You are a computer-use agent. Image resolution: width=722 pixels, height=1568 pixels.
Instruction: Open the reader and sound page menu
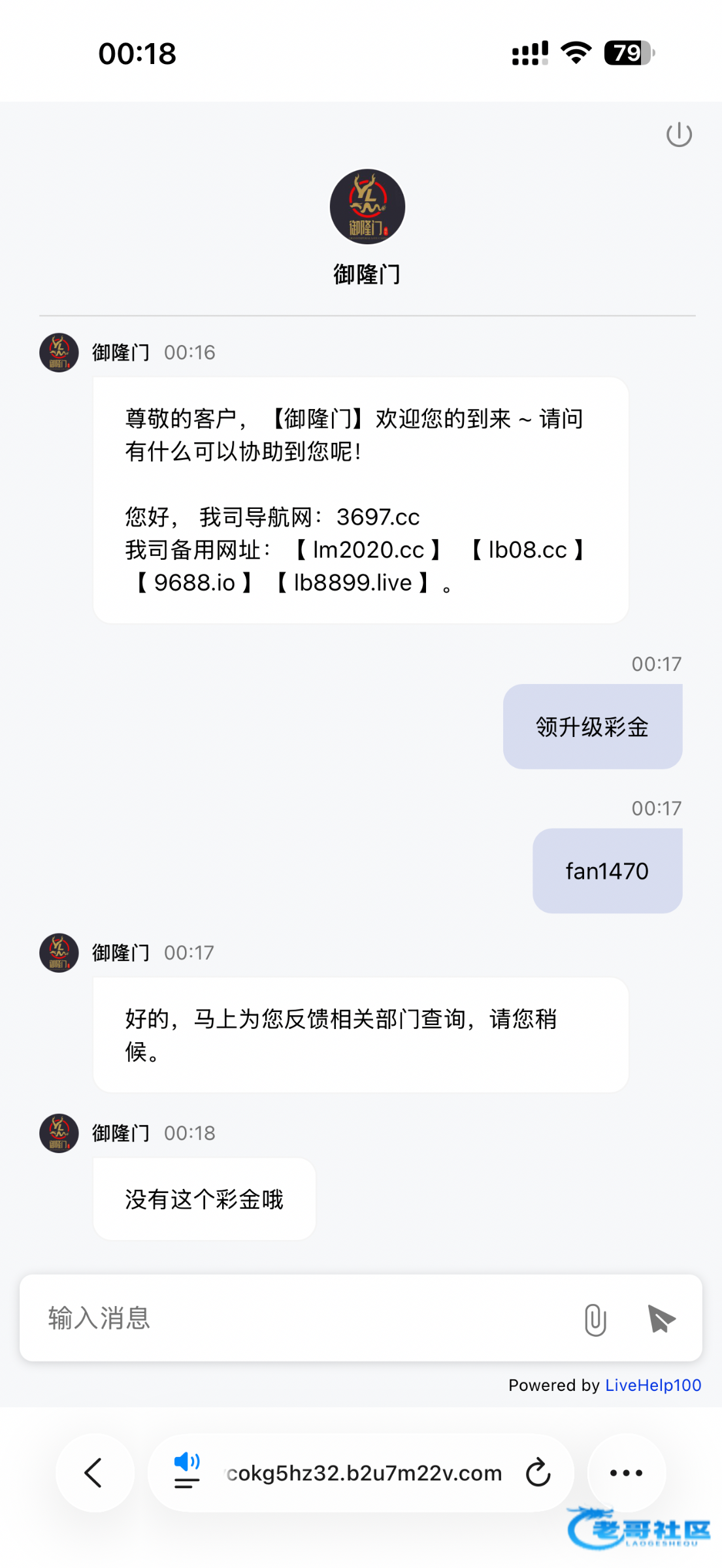pyautogui.click(x=187, y=1471)
